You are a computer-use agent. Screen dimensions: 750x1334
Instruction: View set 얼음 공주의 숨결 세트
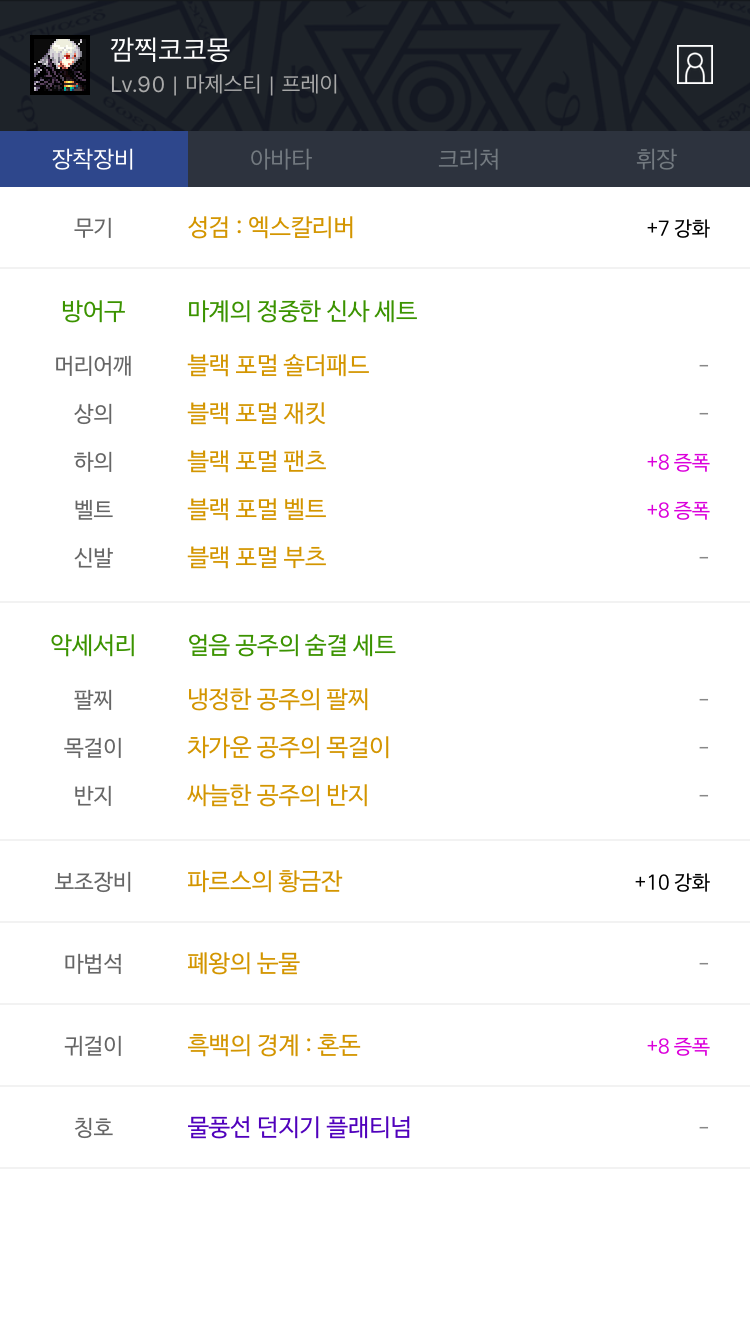click(292, 645)
